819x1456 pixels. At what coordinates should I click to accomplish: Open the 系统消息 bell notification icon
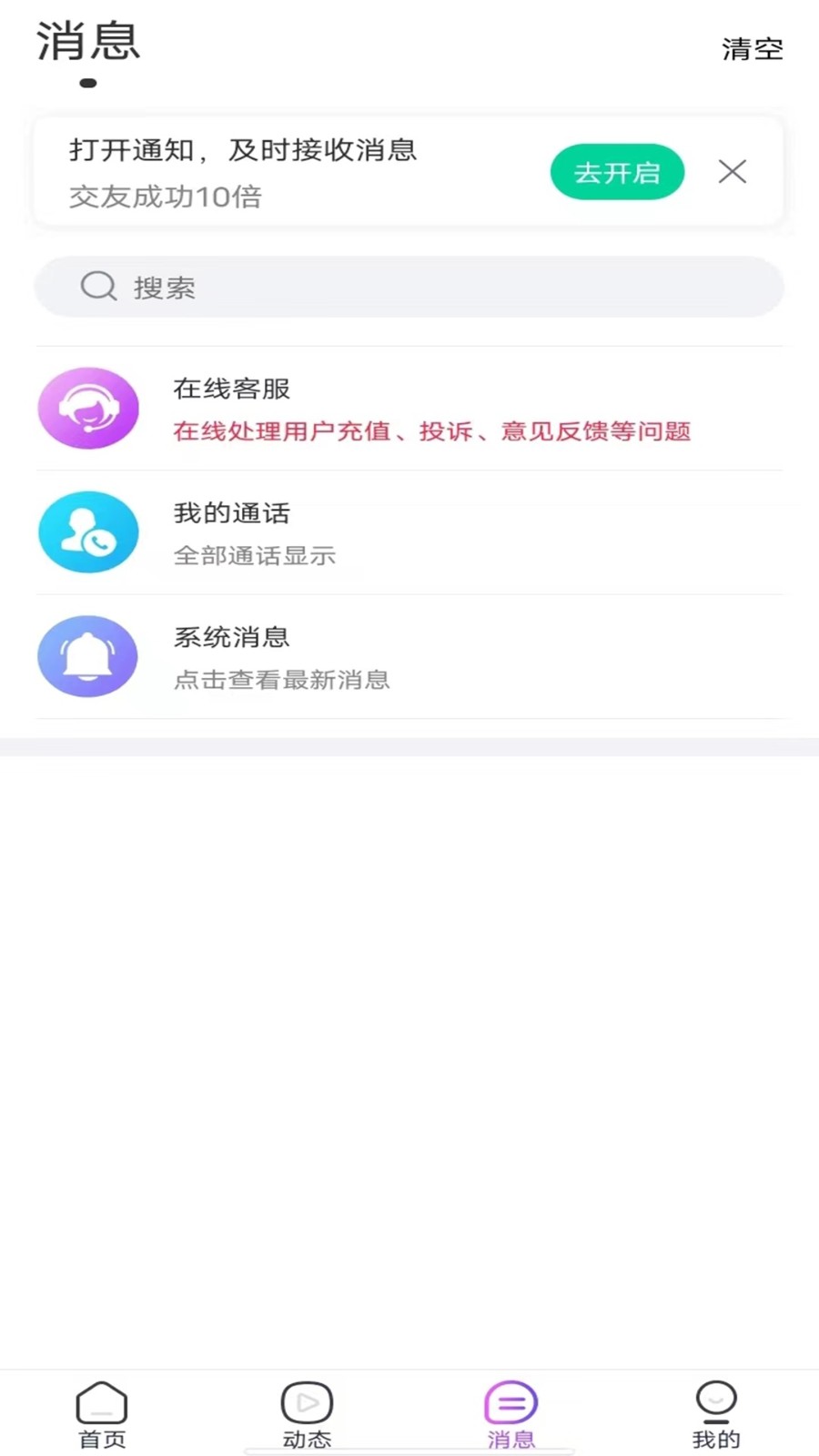pyautogui.click(x=87, y=656)
